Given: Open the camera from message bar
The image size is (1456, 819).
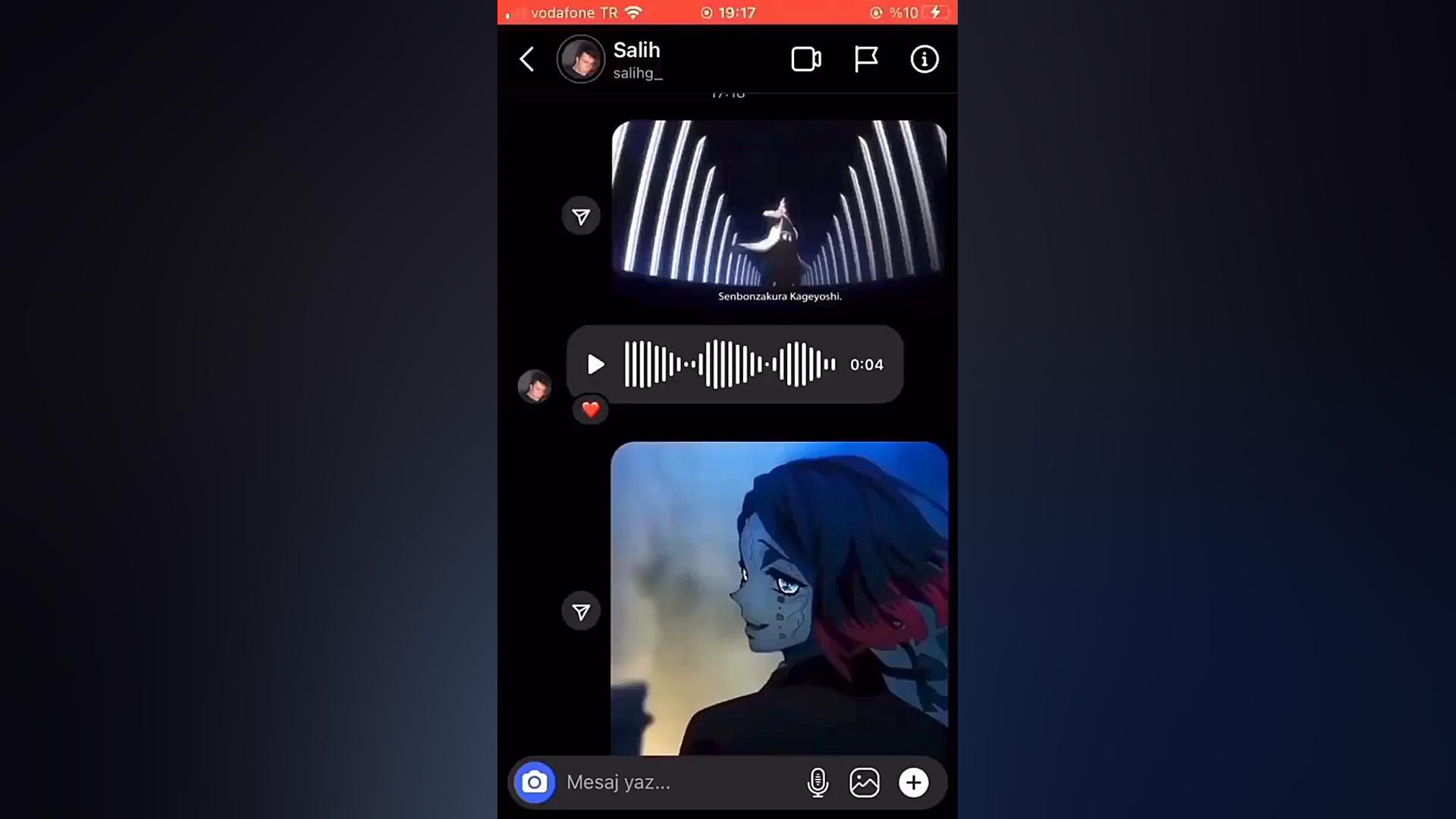Looking at the screenshot, I should click(535, 783).
